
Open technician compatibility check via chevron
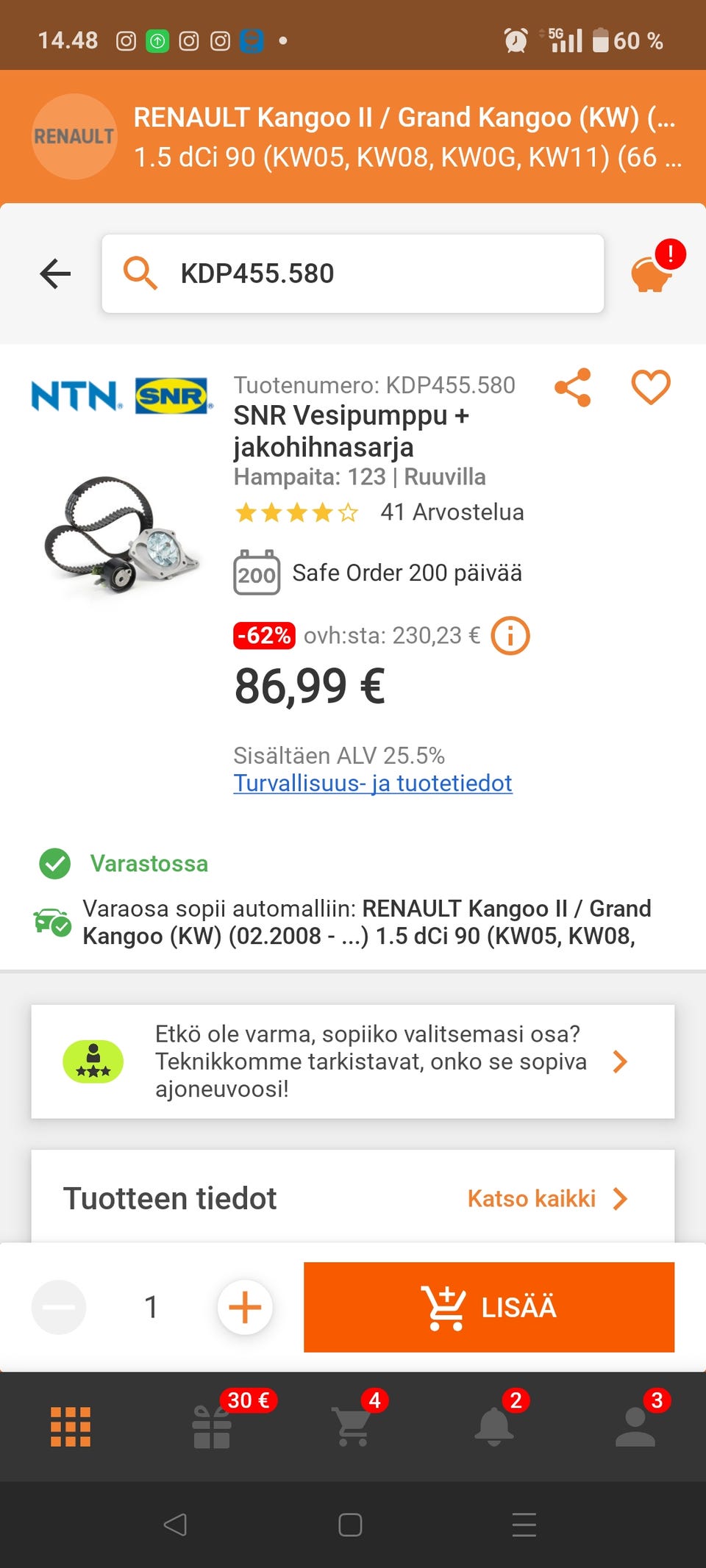[x=619, y=1061]
